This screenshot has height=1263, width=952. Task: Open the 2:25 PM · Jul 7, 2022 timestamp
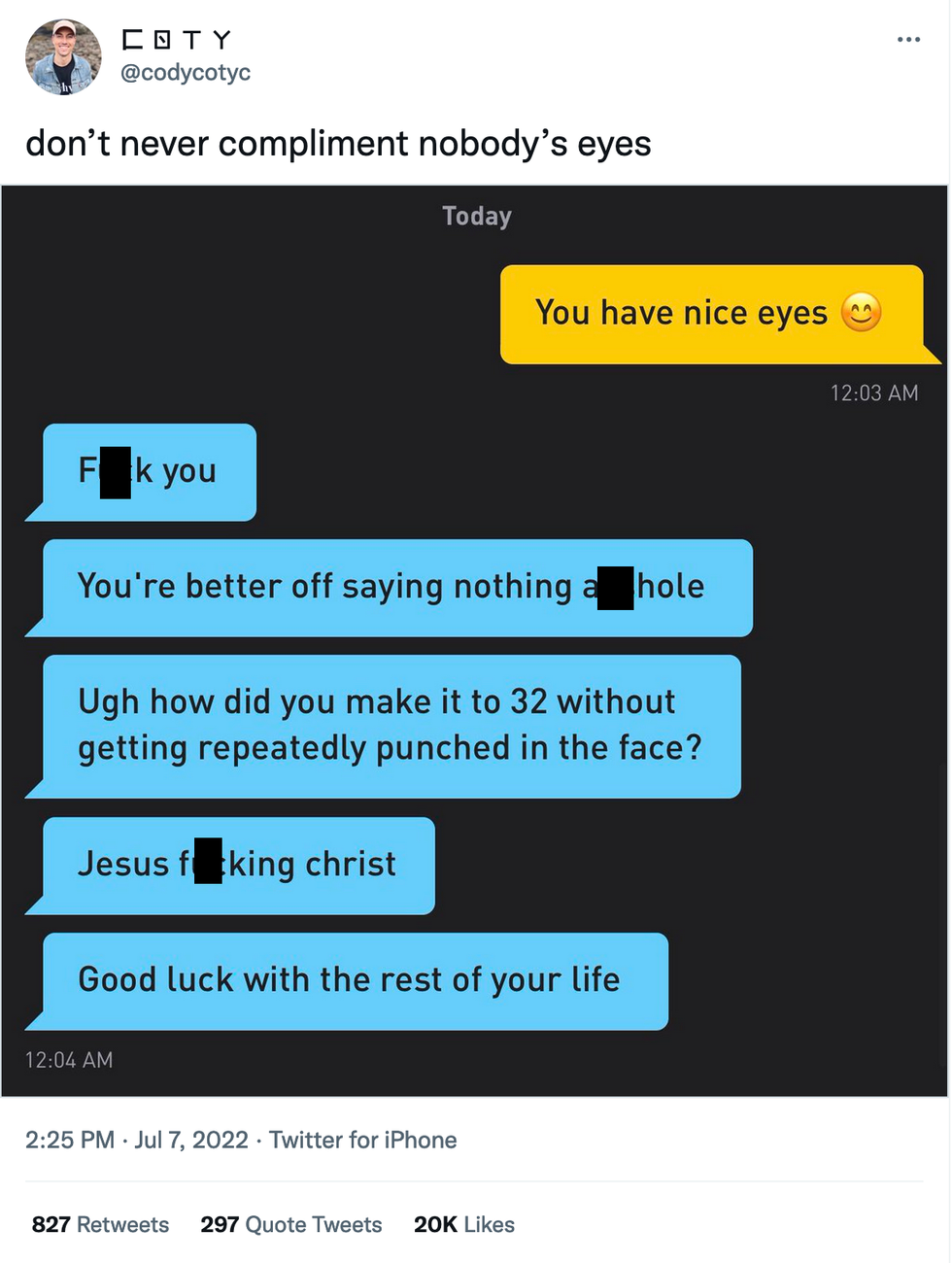[x=137, y=1140]
